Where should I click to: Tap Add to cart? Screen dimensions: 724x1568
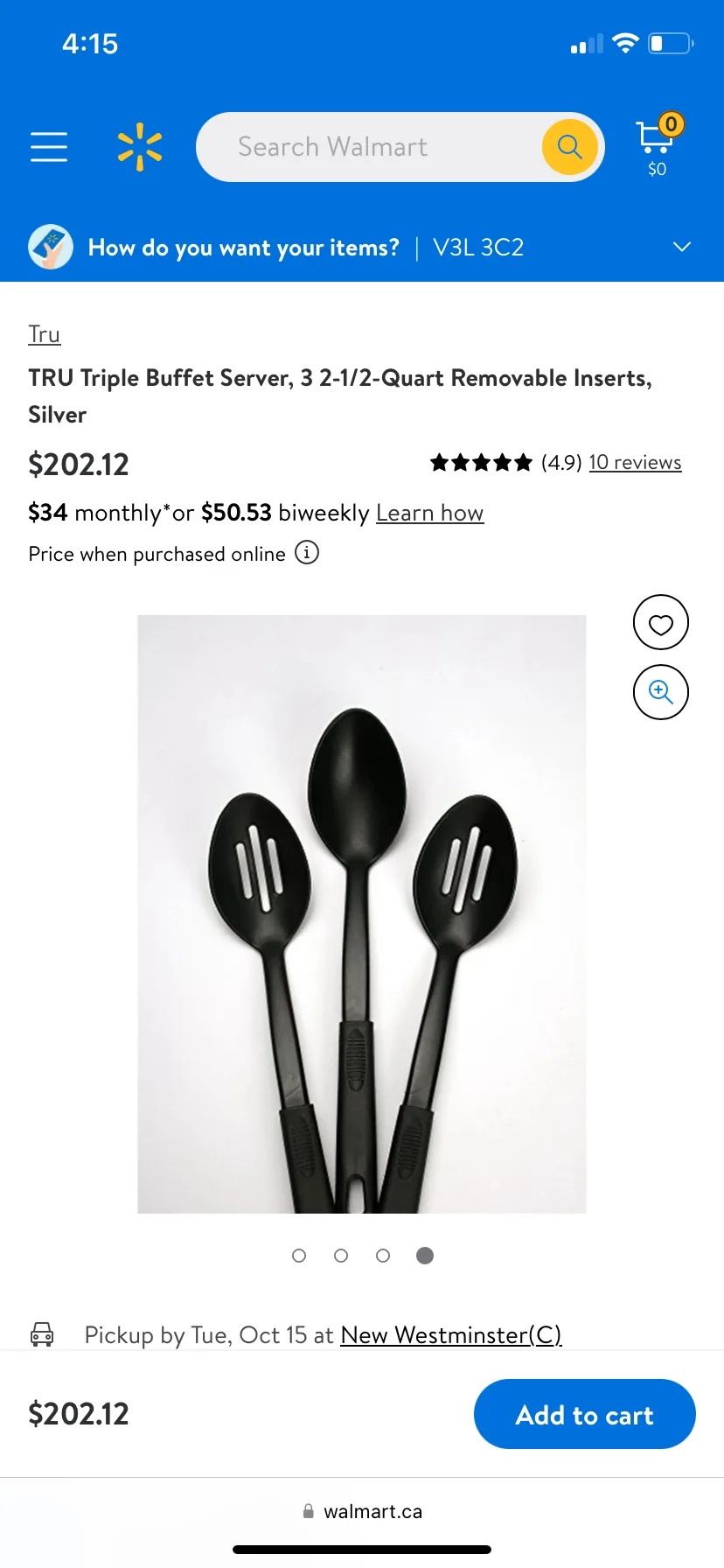point(584,1414)
